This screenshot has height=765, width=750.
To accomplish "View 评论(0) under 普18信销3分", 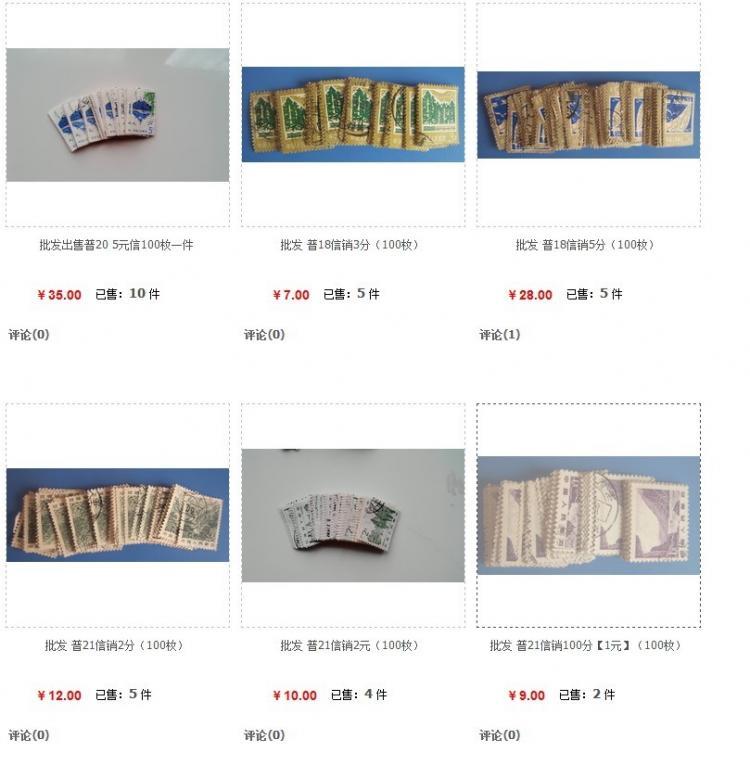I will coord(264,335).
